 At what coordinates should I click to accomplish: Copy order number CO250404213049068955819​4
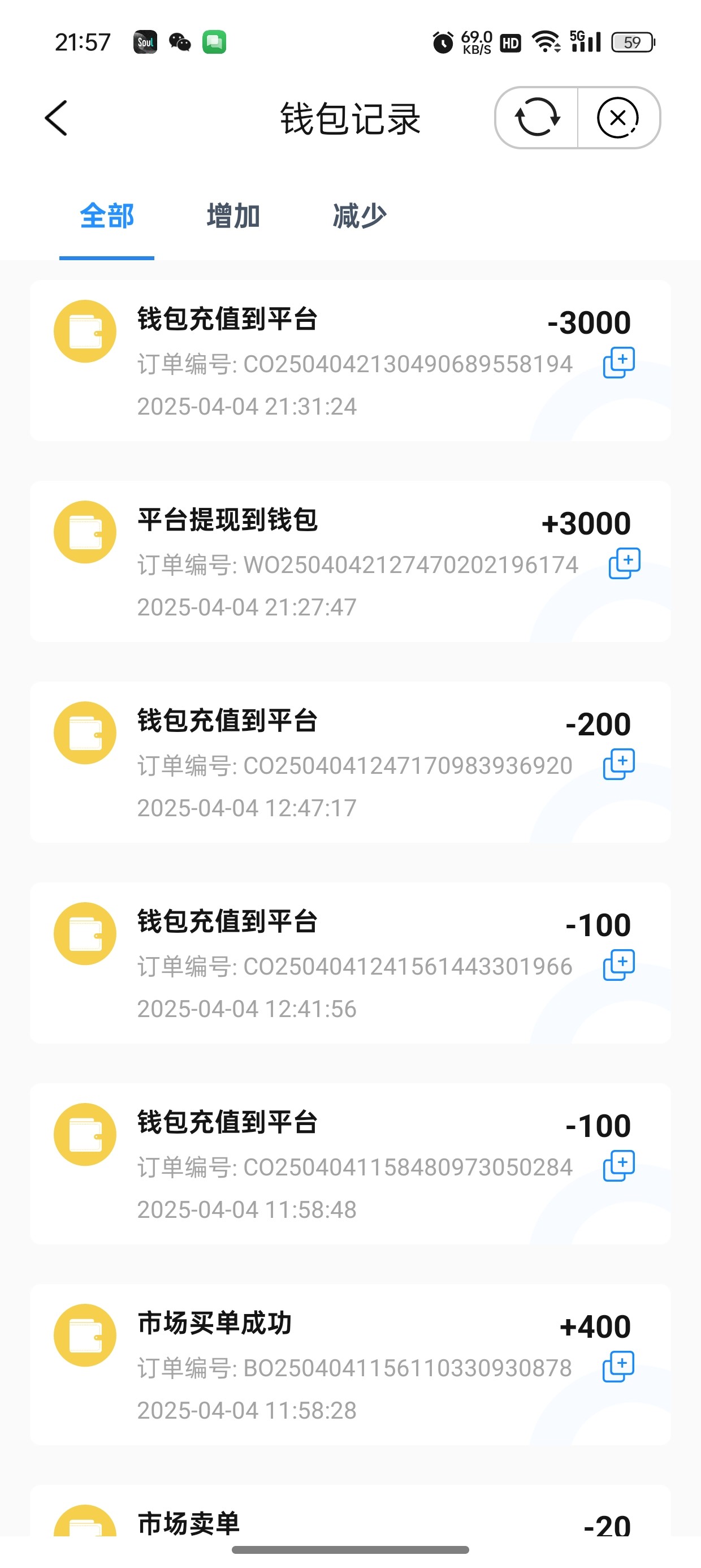(619, 363)
